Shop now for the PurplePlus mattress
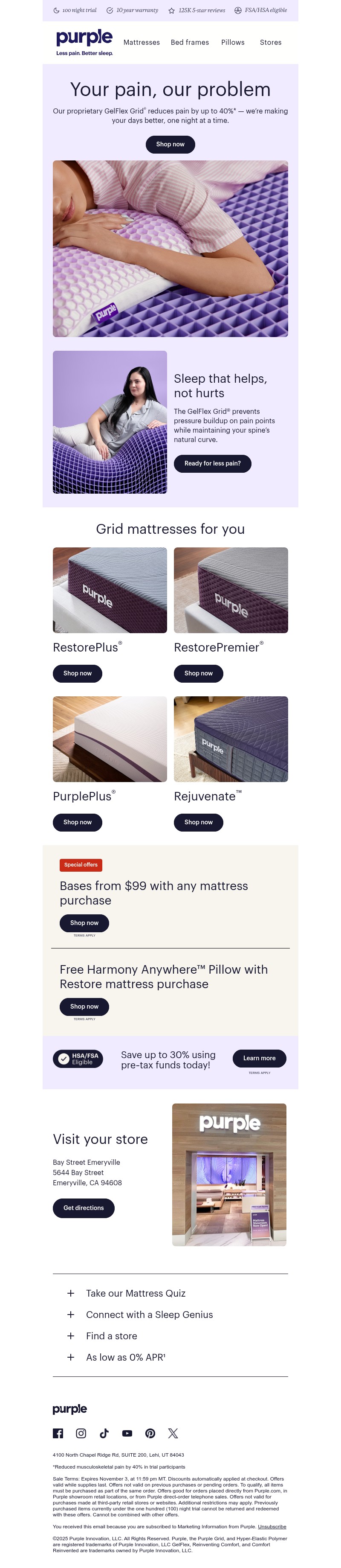Image resolution: width=341 pixels, height=1568 pixels. 77,822
